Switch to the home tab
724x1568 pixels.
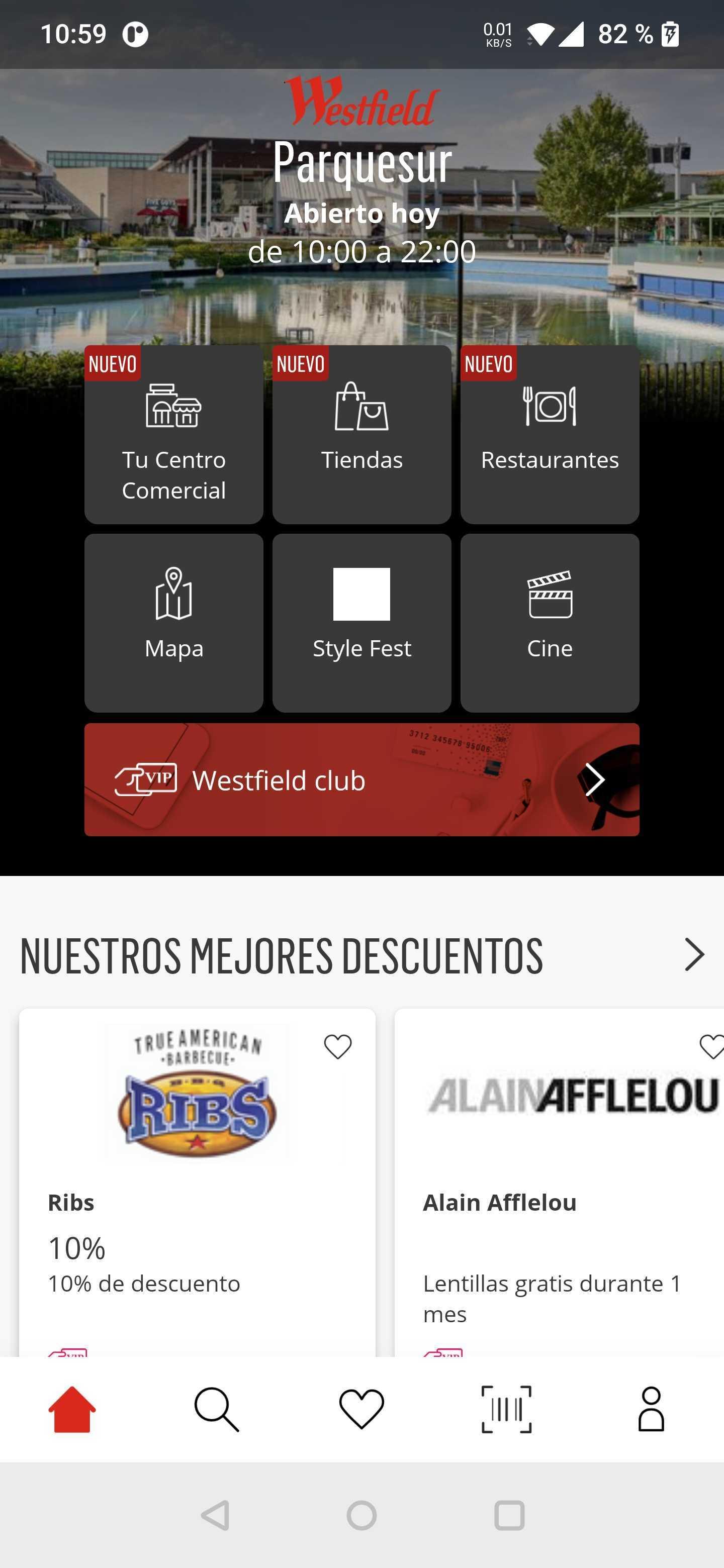point(72,1409)
